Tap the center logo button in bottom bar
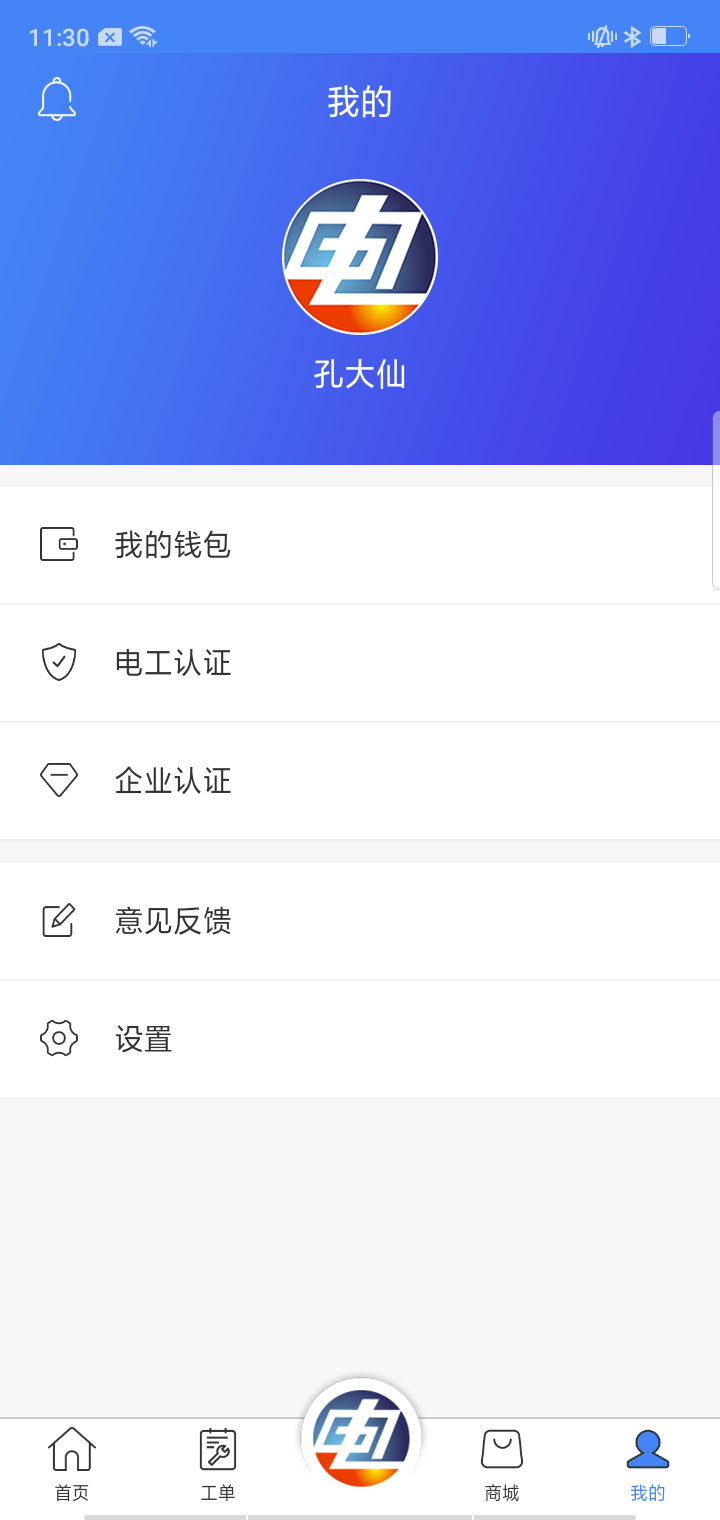 361,1437
